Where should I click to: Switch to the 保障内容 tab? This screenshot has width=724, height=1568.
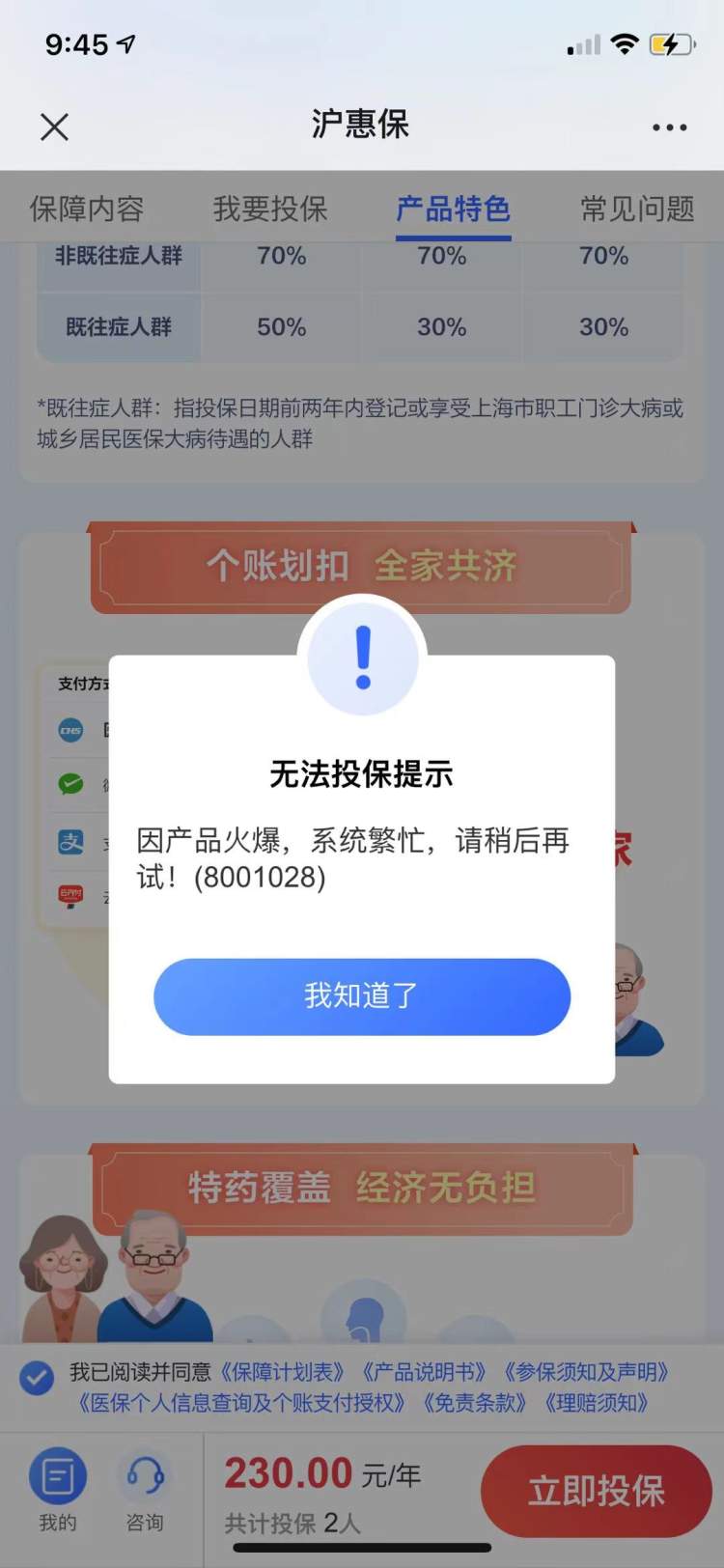point(87,209)
